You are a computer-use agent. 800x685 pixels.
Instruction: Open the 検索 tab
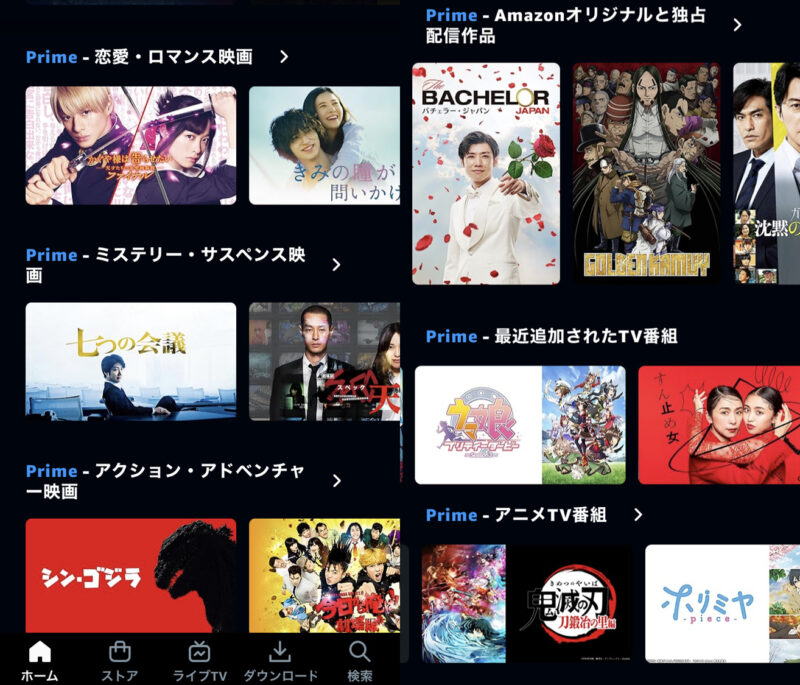point(360,662)
